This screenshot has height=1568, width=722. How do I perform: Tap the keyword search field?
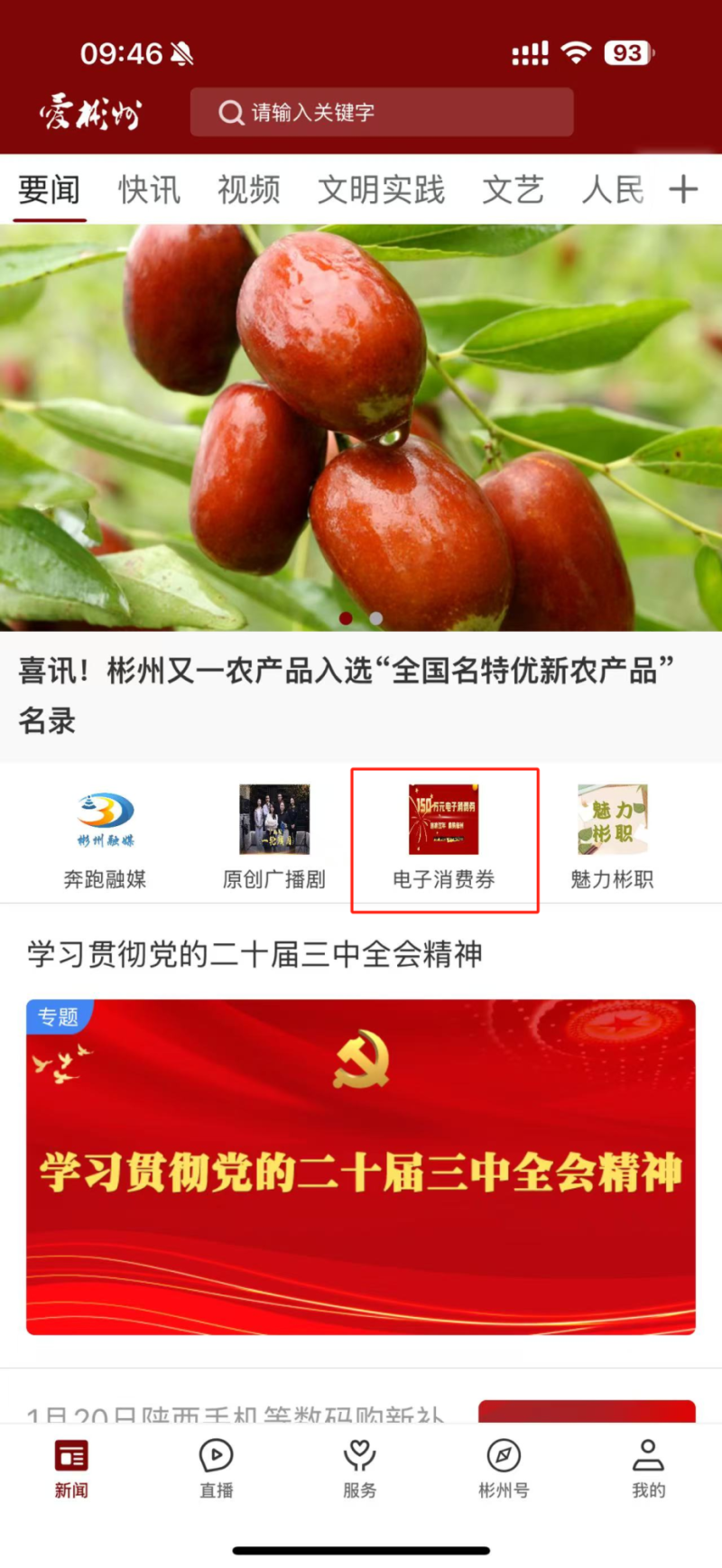point(381,112)
